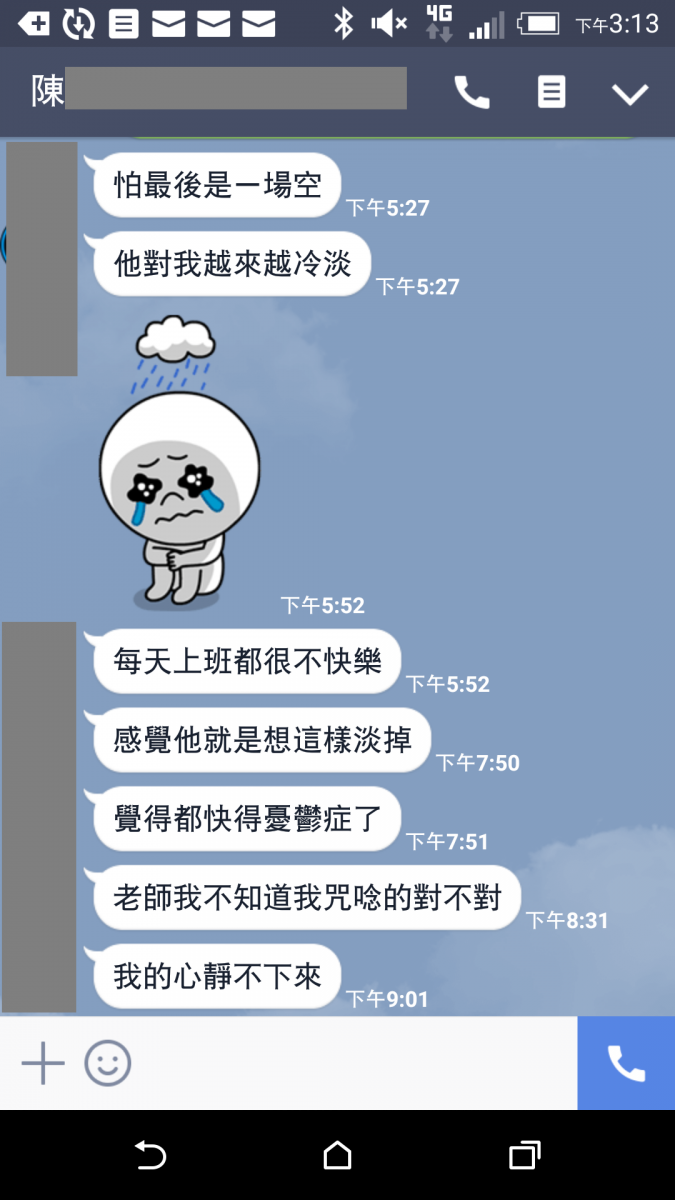
Task: Show recent apps
Action: (524, 1156)
